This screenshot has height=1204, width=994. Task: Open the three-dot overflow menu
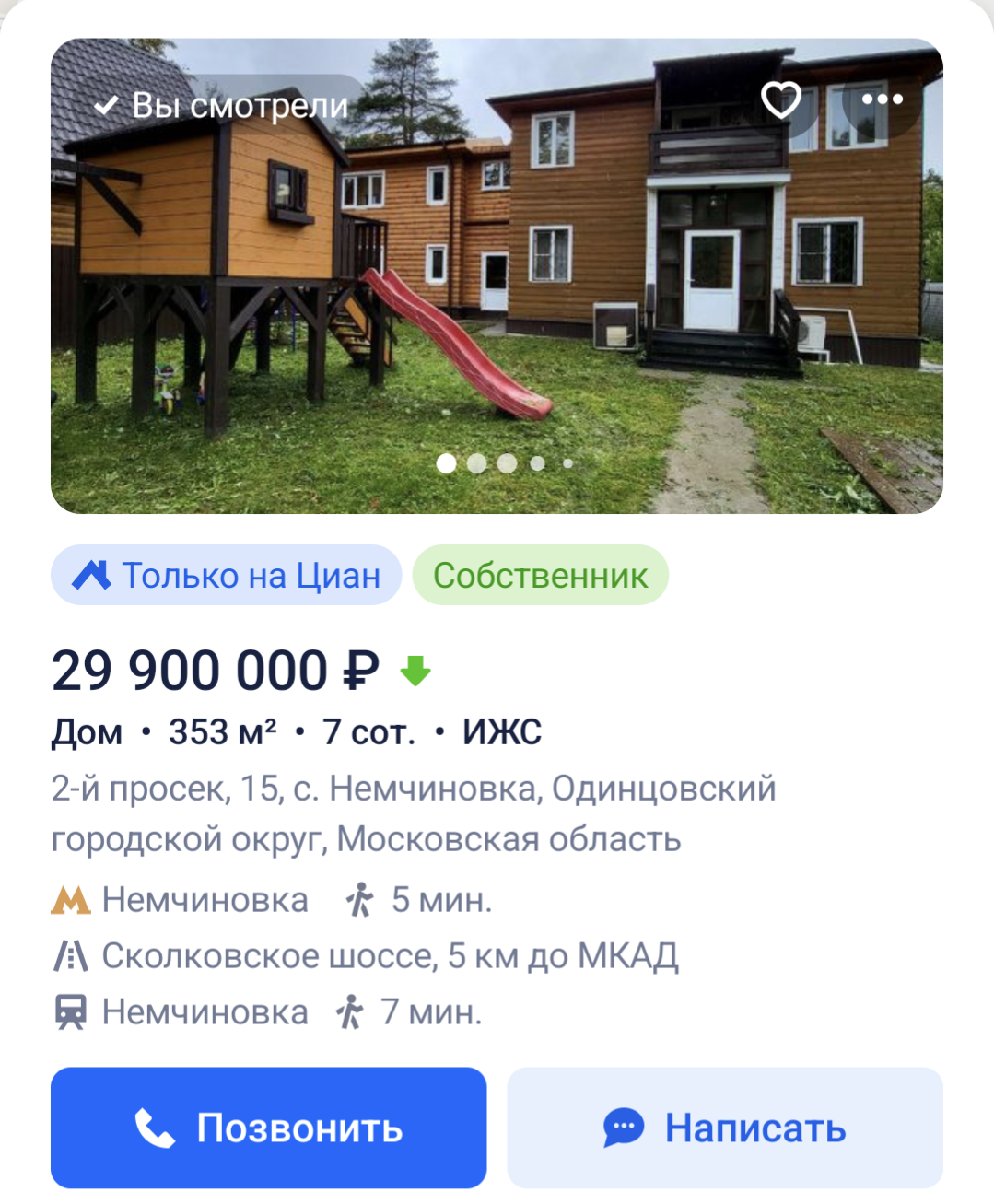tap(883, 99)
